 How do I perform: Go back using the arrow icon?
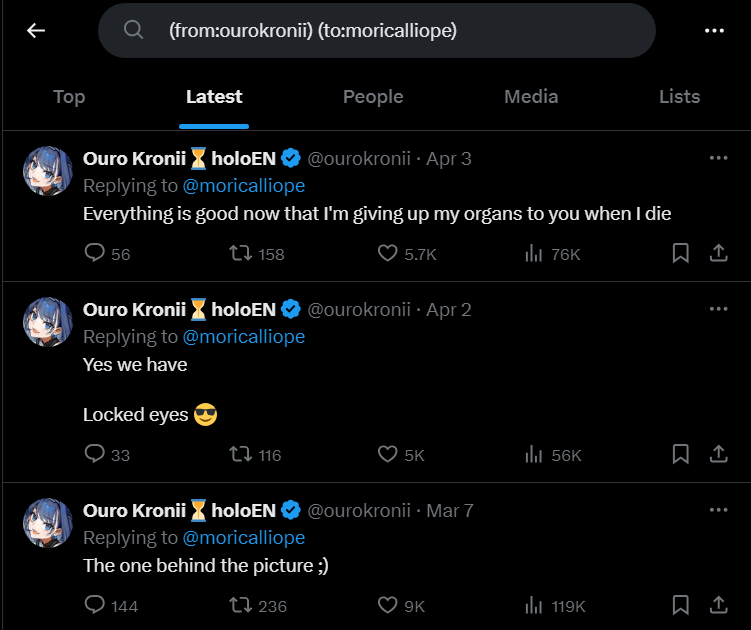pyautogui.click(x=36, y=31)
